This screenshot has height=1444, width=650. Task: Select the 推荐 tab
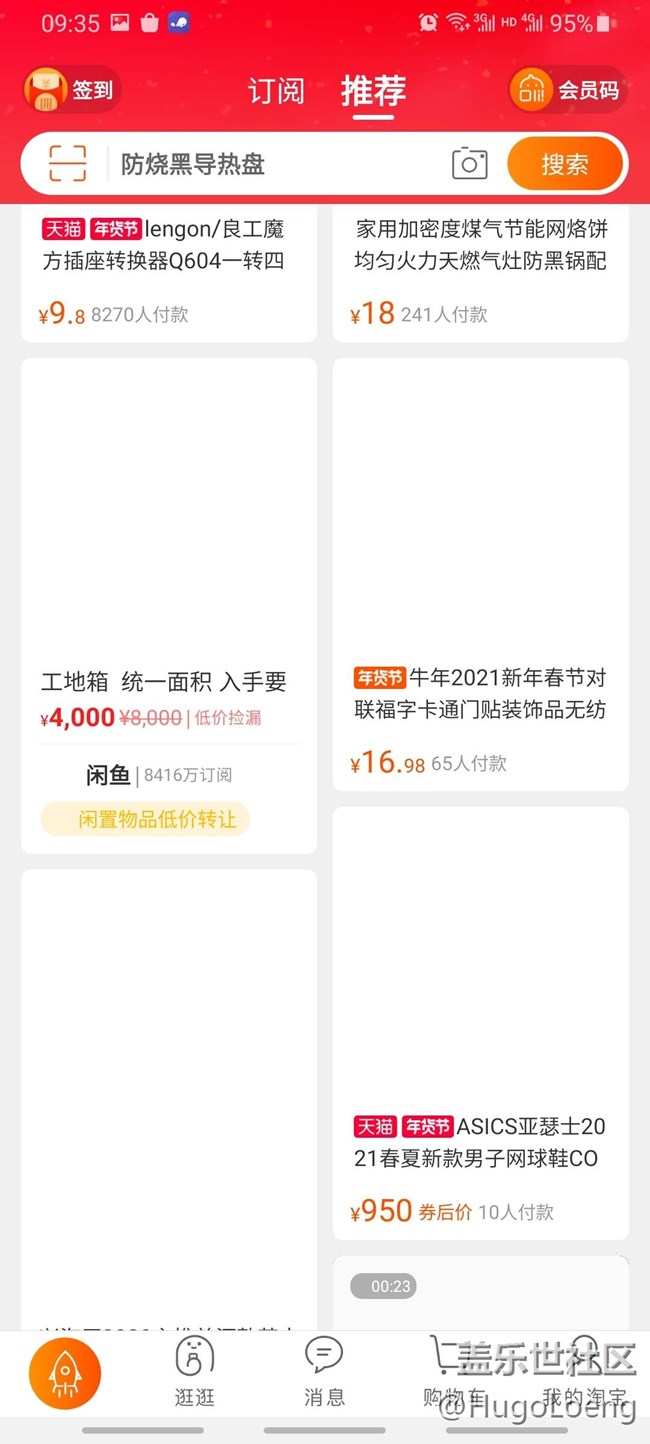(373, 90)
